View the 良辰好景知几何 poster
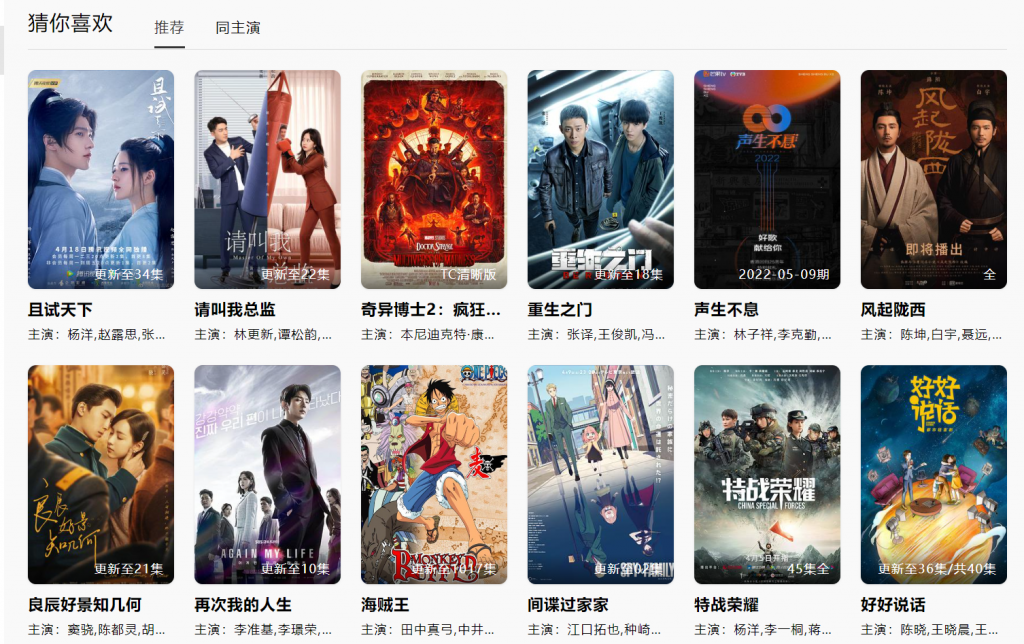 click(101, 474)
